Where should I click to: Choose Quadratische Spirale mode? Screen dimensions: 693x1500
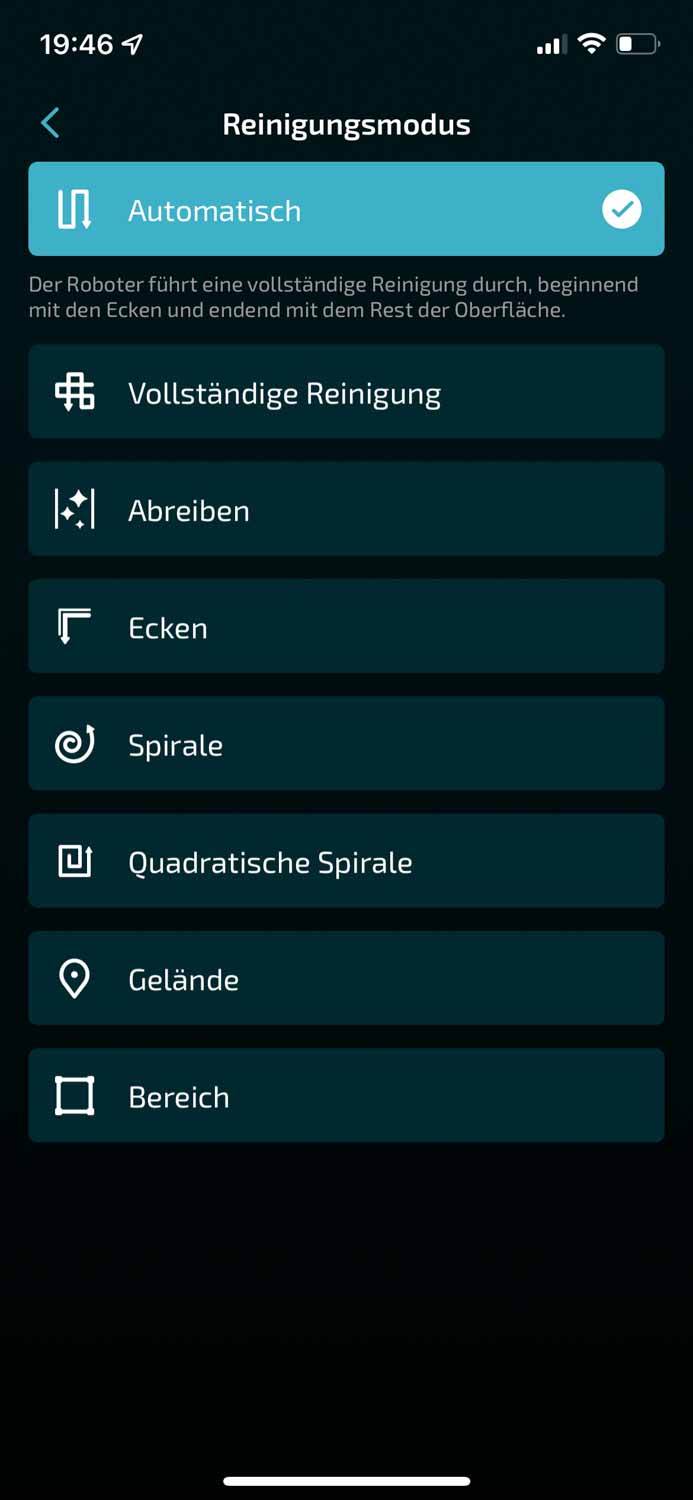click(x=346, y=861)
